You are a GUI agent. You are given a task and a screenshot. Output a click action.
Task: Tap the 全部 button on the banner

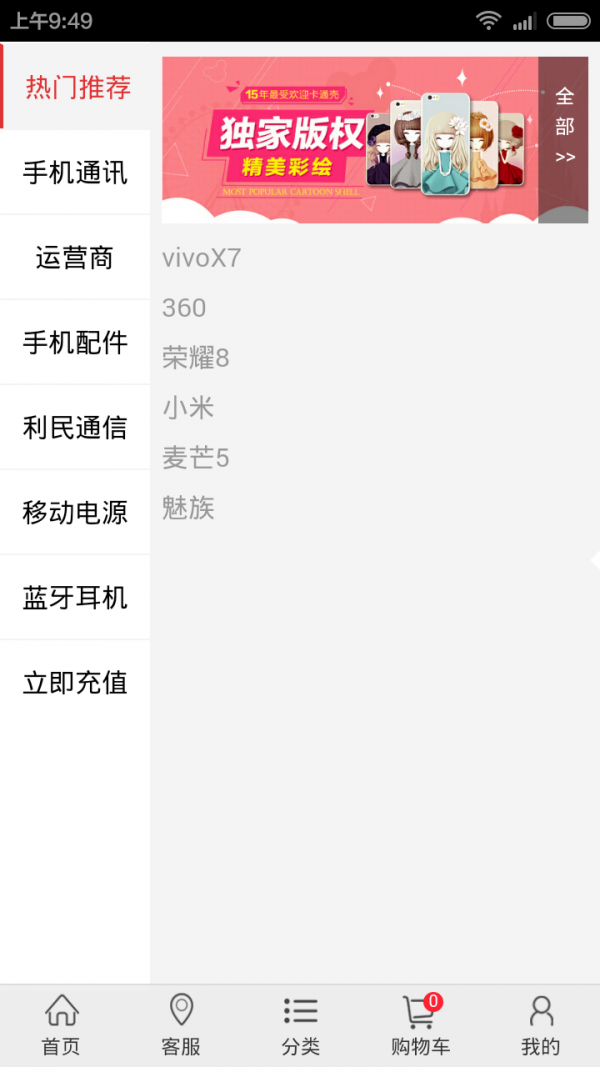[565, 127]
